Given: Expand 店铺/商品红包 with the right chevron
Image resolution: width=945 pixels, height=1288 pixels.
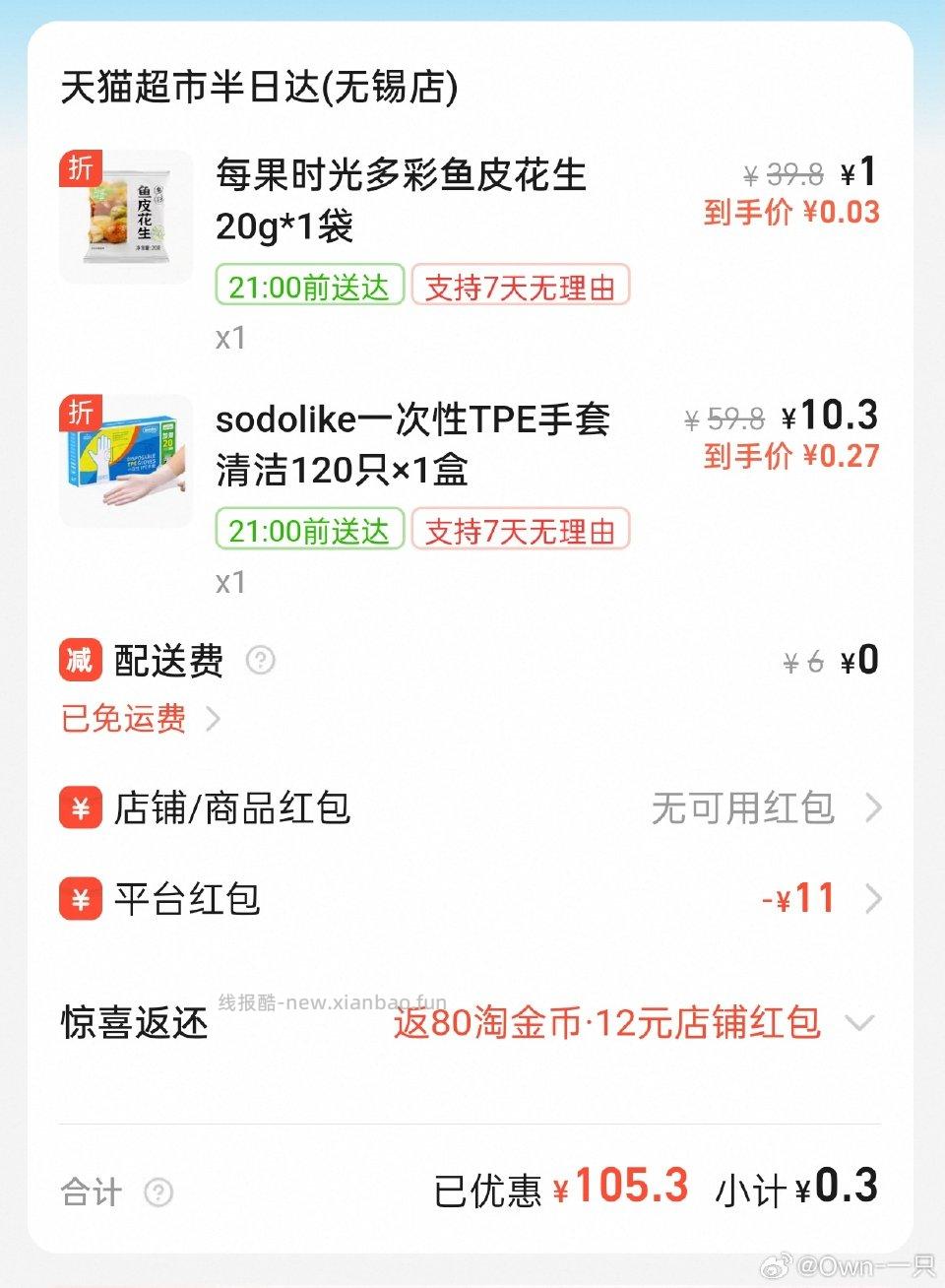Looking at the screenshot, I should click(x=872, y=808).
